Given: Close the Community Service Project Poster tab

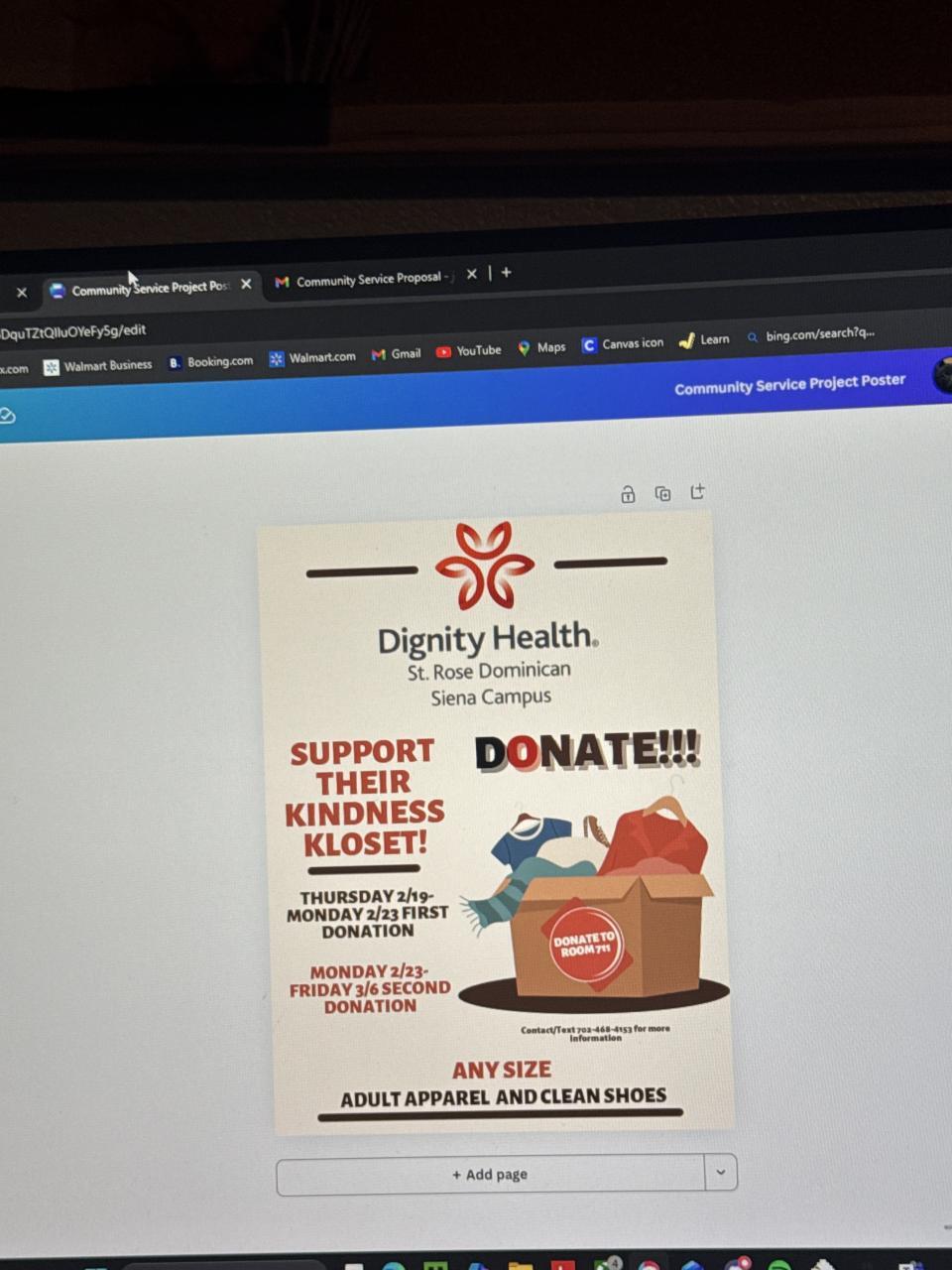Looking at the screenshot, I should tap(246, 285).
